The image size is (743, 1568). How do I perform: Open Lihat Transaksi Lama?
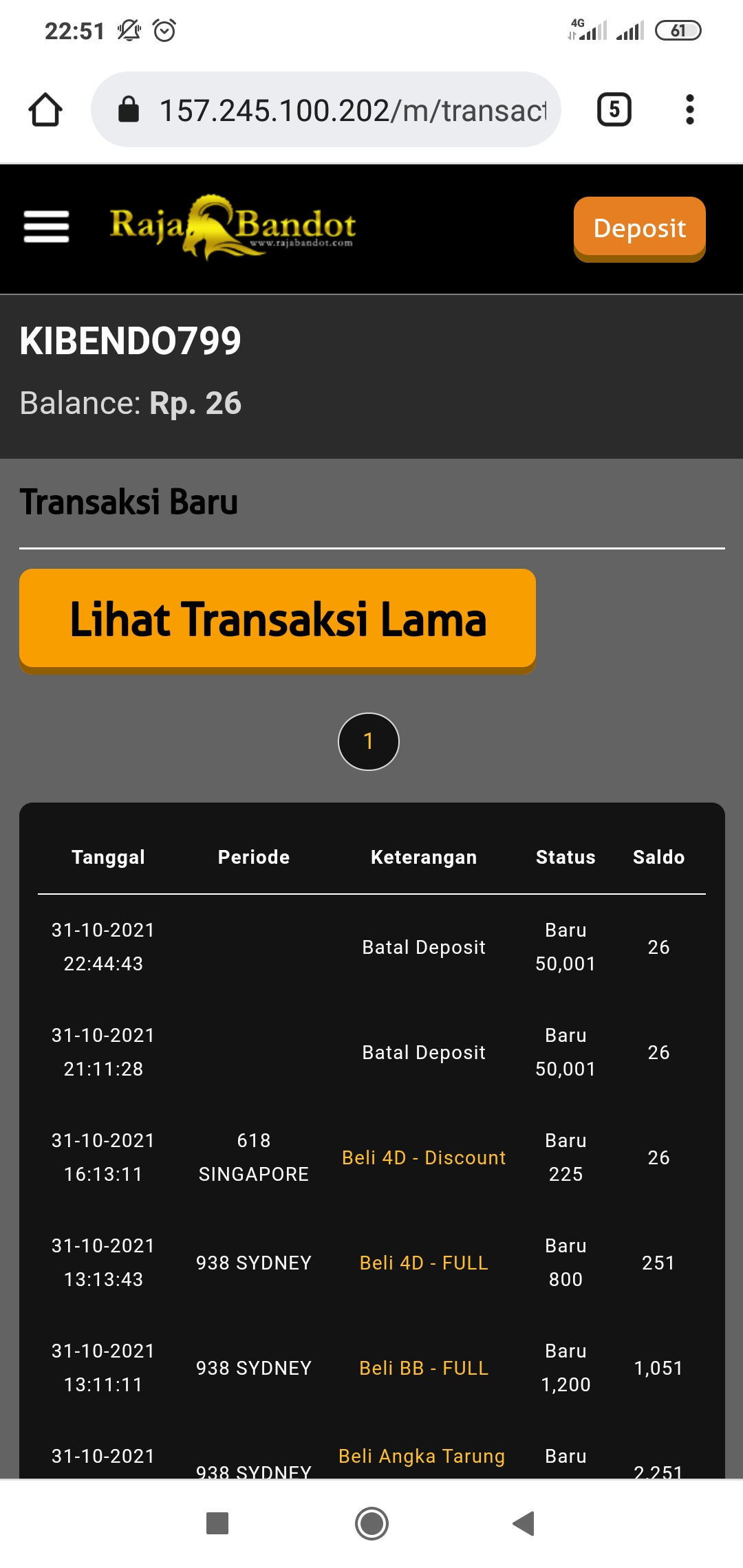coord(277,619)
